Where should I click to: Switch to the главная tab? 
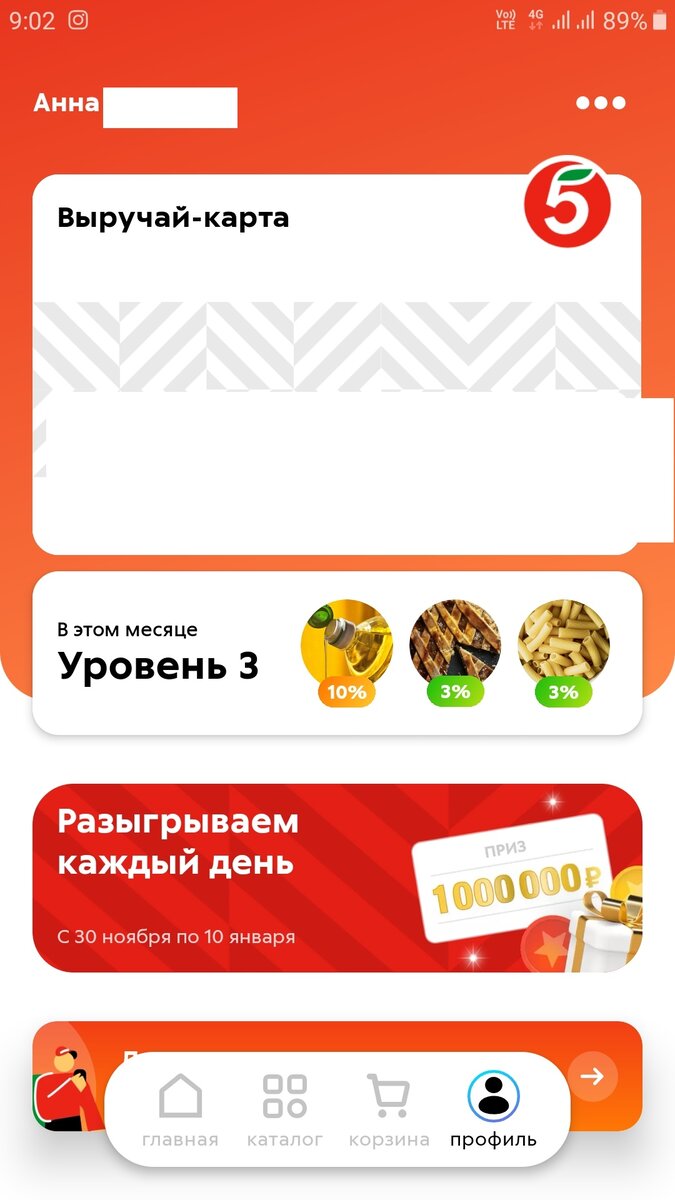coord(180,1110)
